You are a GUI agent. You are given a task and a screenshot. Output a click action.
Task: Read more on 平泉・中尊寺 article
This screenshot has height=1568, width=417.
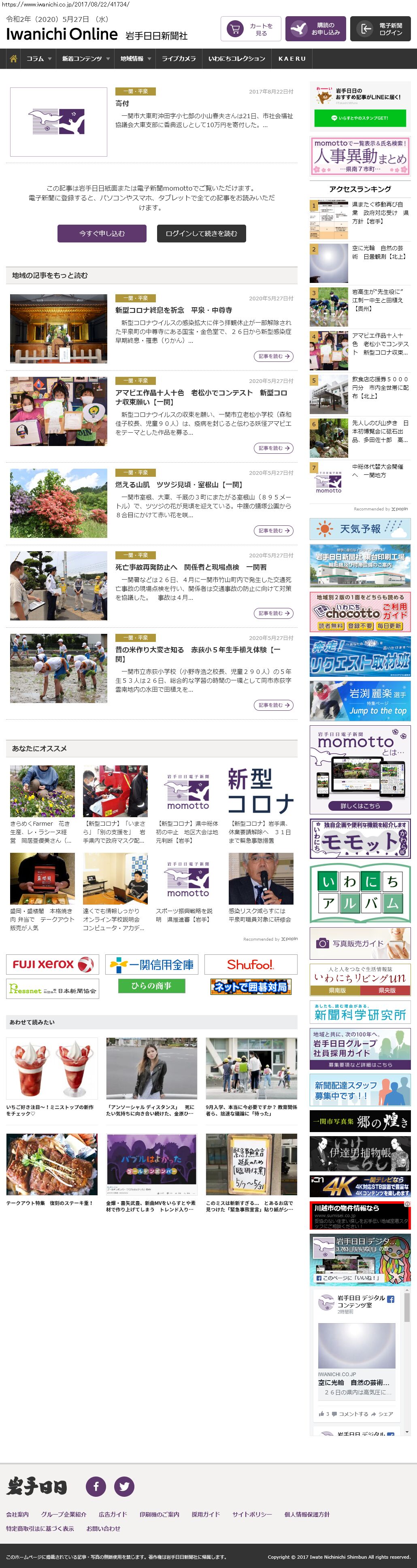click(x=273, y=356)
